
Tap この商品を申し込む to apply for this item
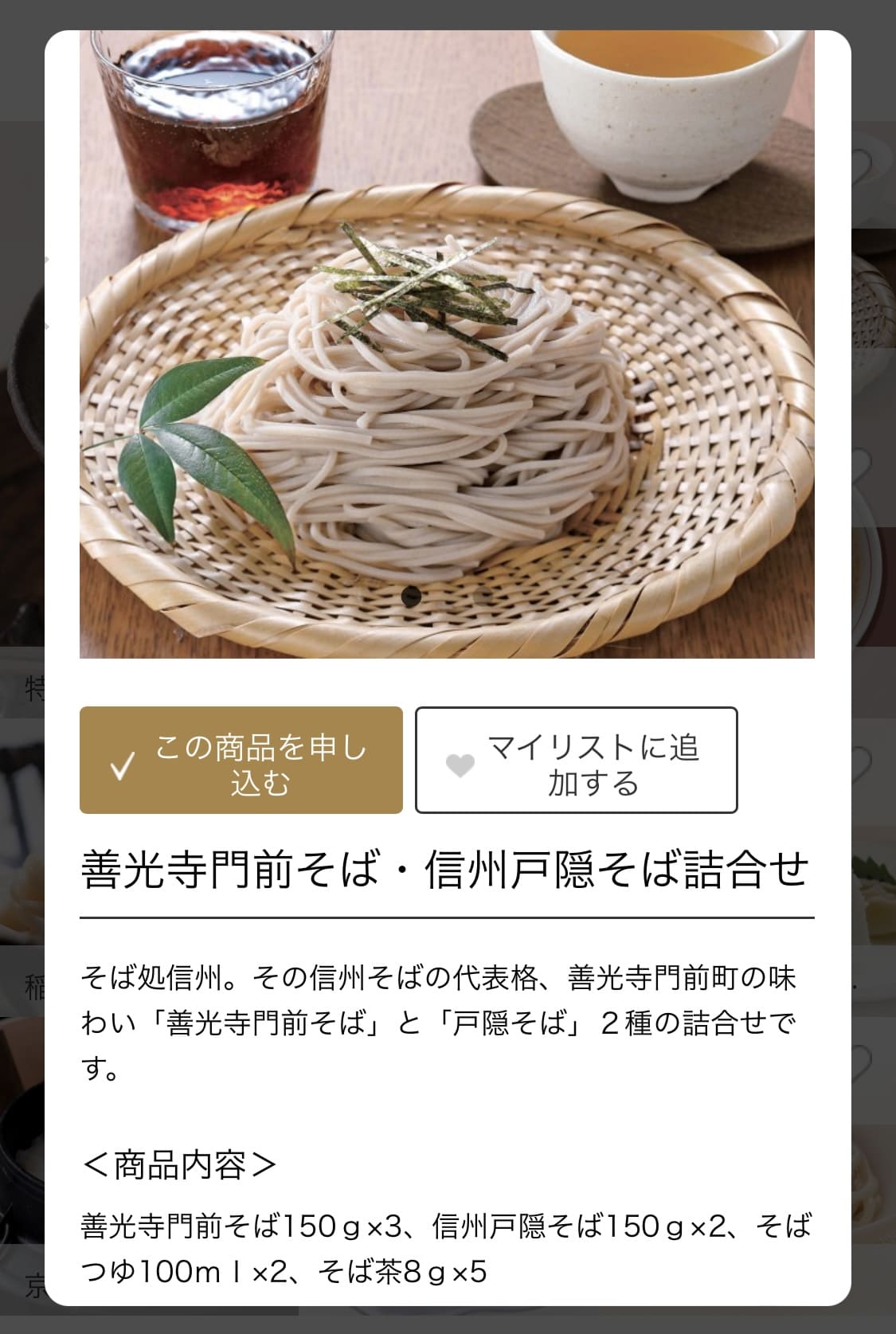pos(241,761)
